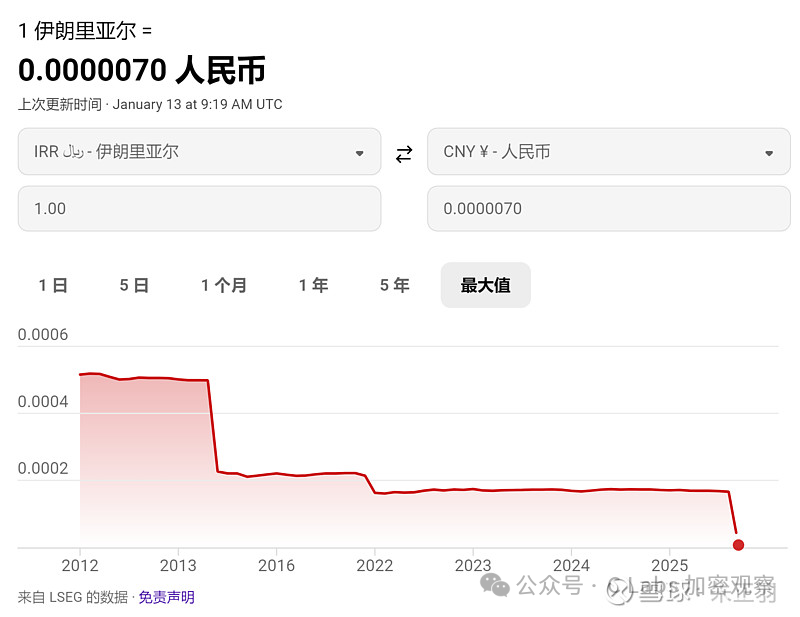Switch chart to 5日 range
This screenshot has width=800, height=617.
(x=134, y=286)
